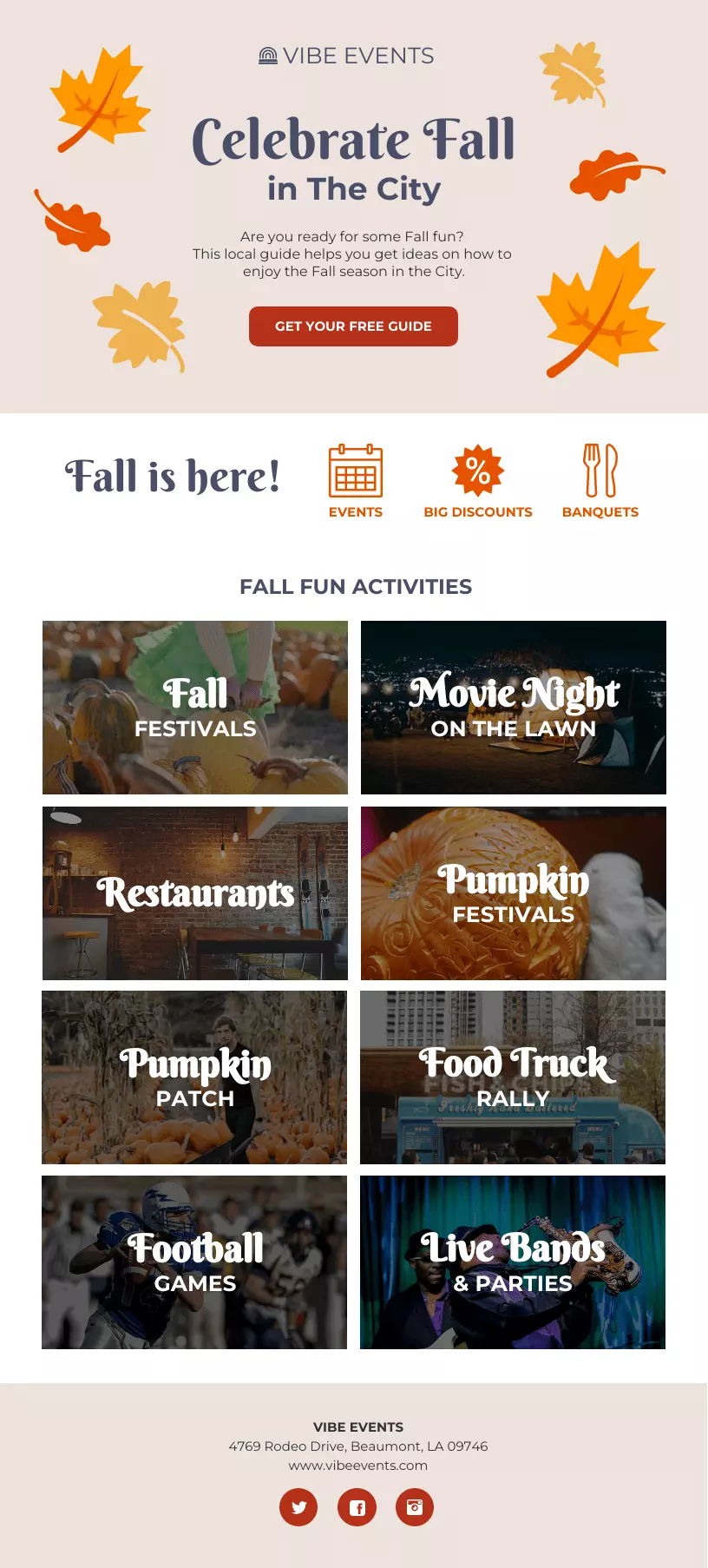Open the Facebook icon in footer
The image size is (708, 1568).
pyautogui.click(x=357, y=1507)
